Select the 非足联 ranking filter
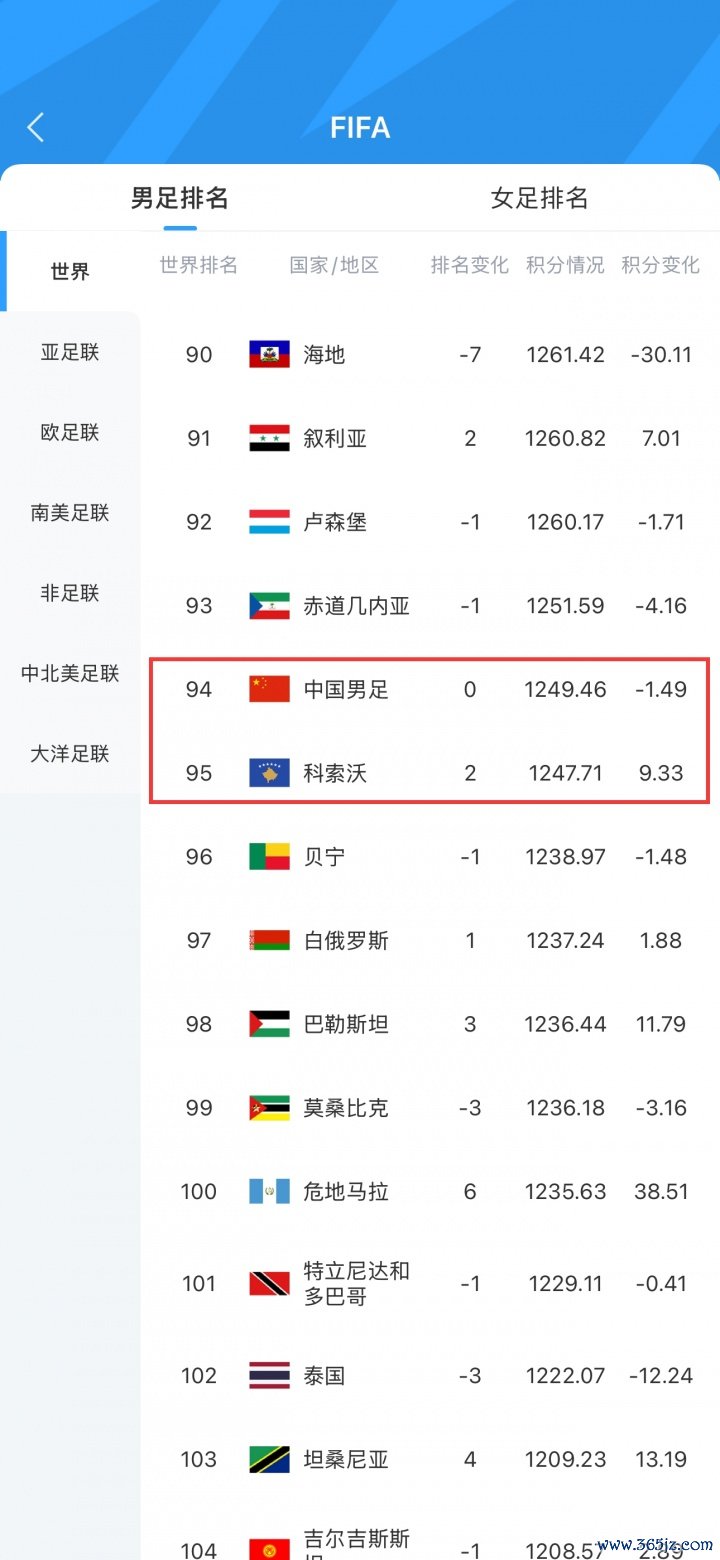The image size is (720, 1560). pos(70,593)
